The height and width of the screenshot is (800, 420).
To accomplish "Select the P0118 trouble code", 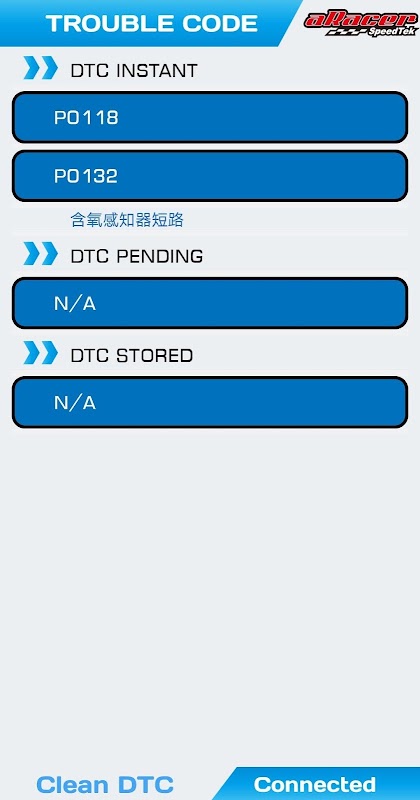I will point(210,117).
